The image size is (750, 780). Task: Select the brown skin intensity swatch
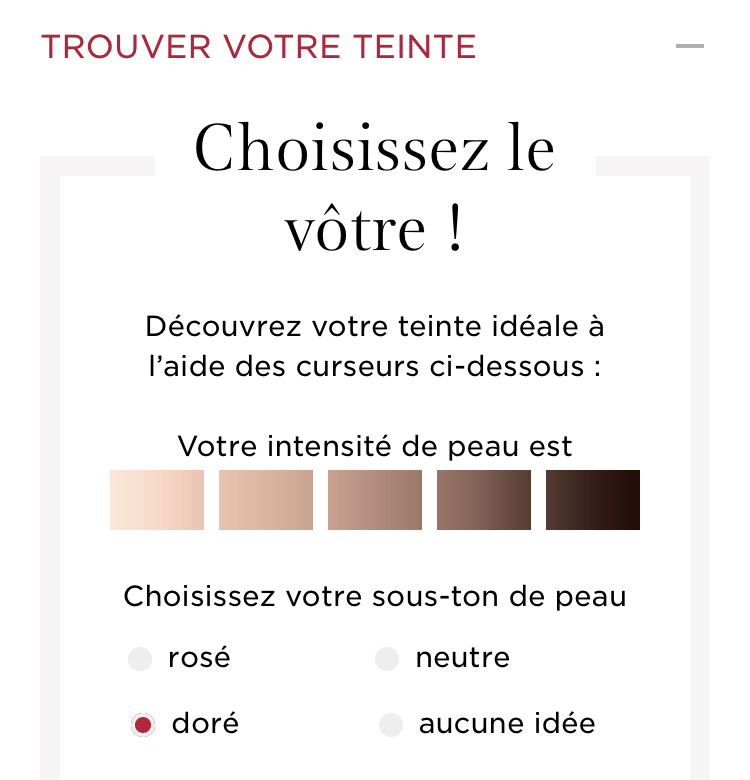point(484,500)
